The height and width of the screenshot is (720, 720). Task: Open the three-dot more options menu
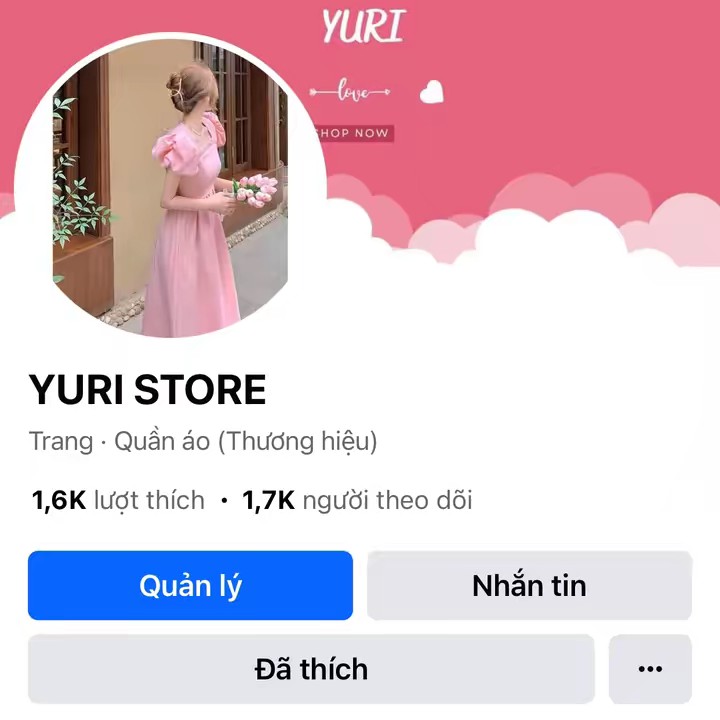click(650, 668)
